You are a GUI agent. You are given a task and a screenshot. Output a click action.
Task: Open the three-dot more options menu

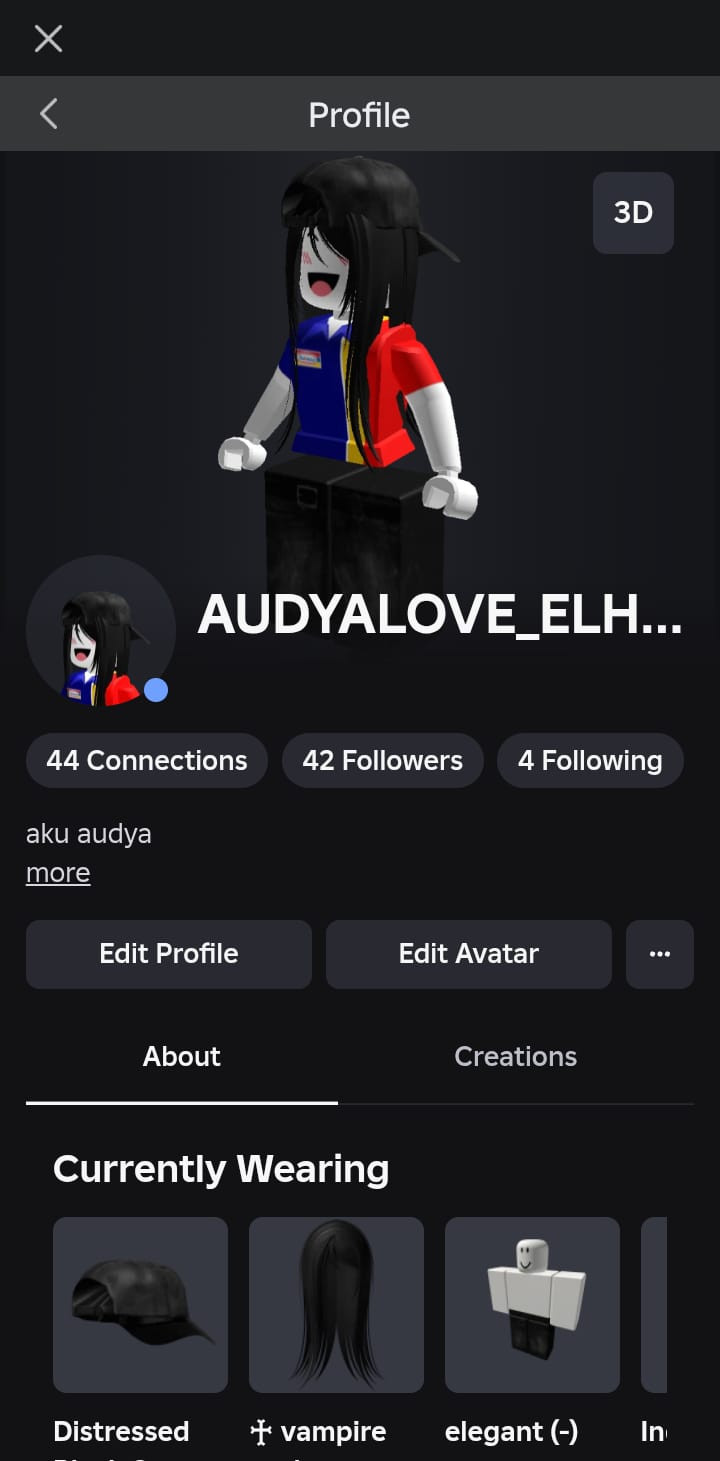(x=659, y=954)
